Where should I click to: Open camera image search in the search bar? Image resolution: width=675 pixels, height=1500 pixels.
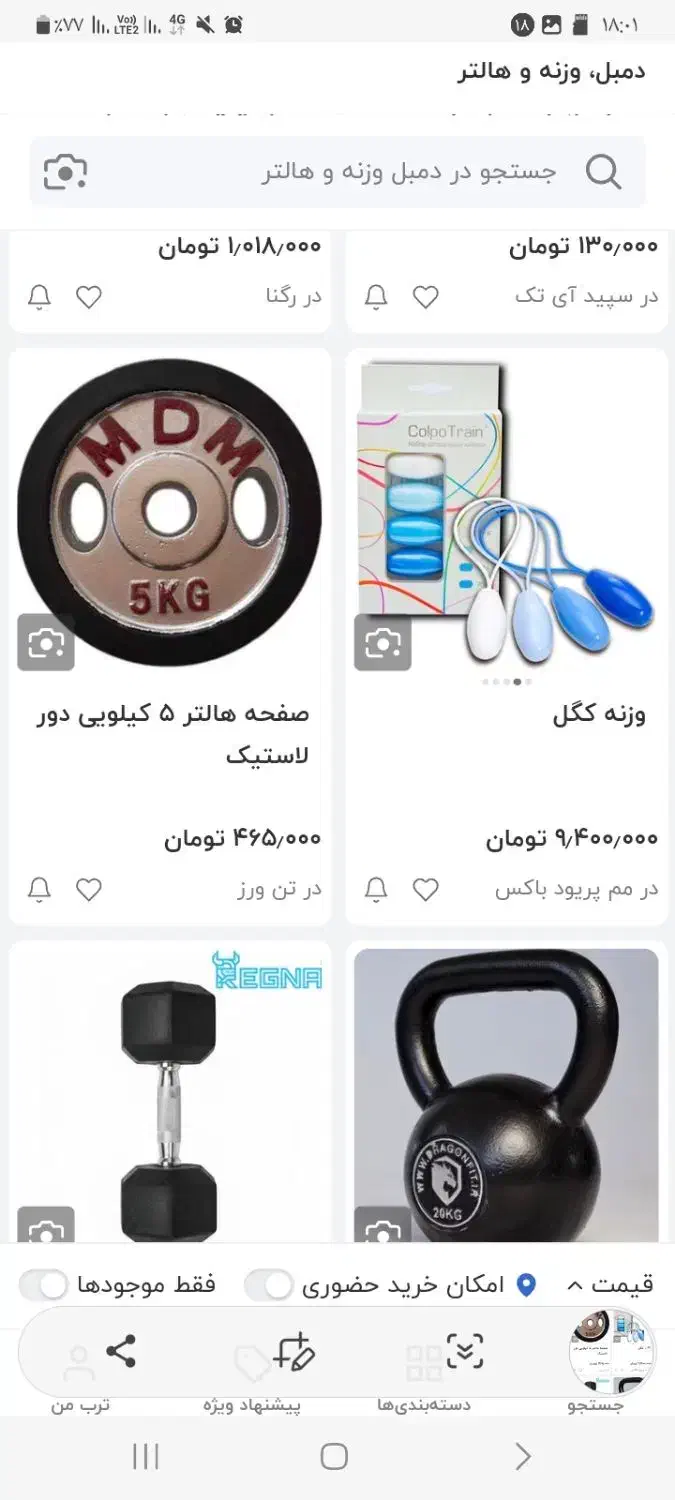tap(65, 172)
